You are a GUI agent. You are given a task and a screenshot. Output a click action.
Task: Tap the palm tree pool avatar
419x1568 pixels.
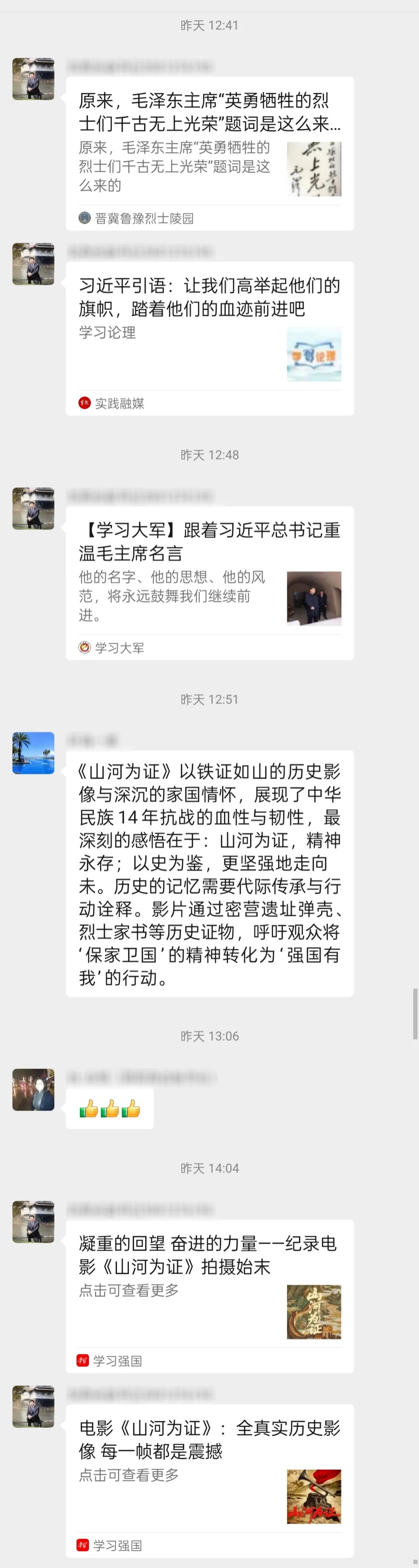click(x=33, y=752)
